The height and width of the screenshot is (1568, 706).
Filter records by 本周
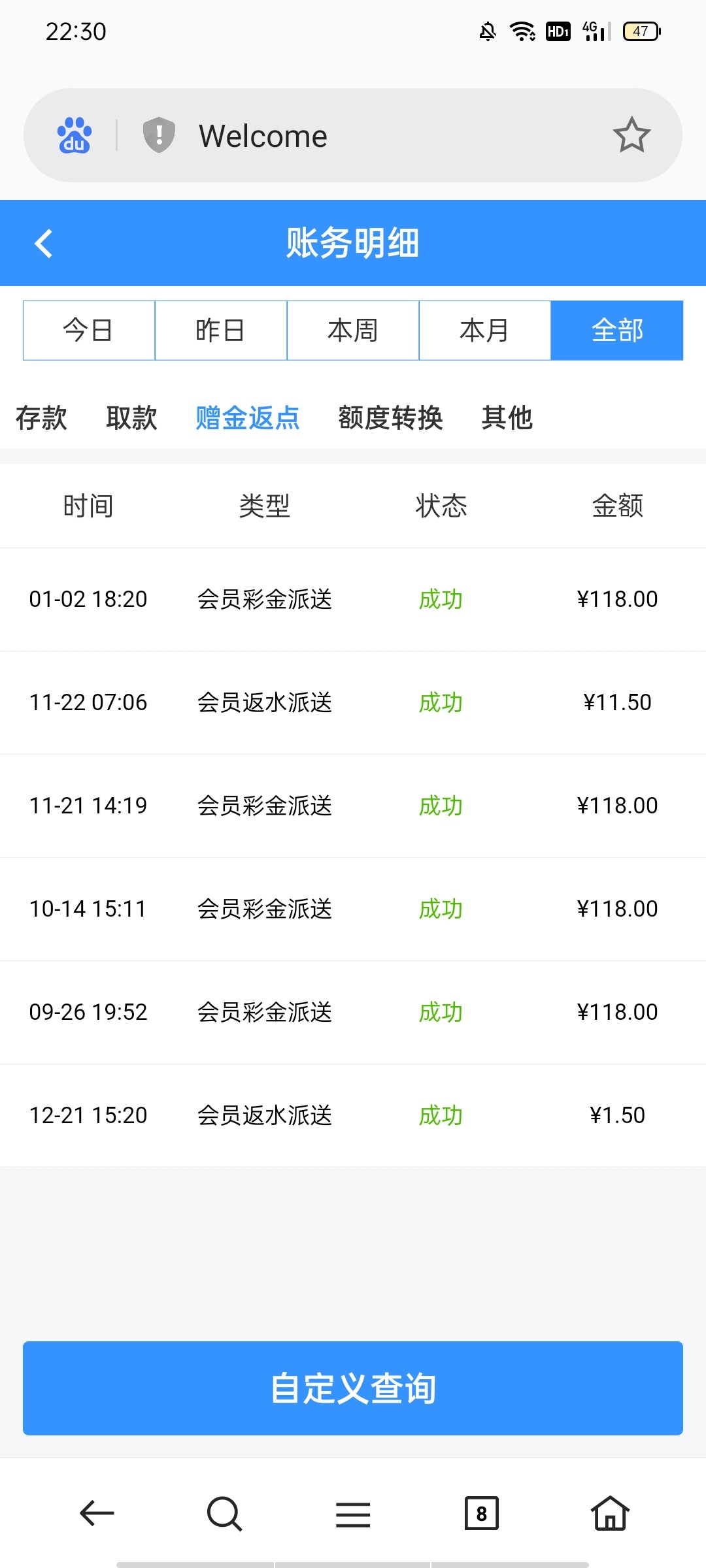tap(353, 331)
